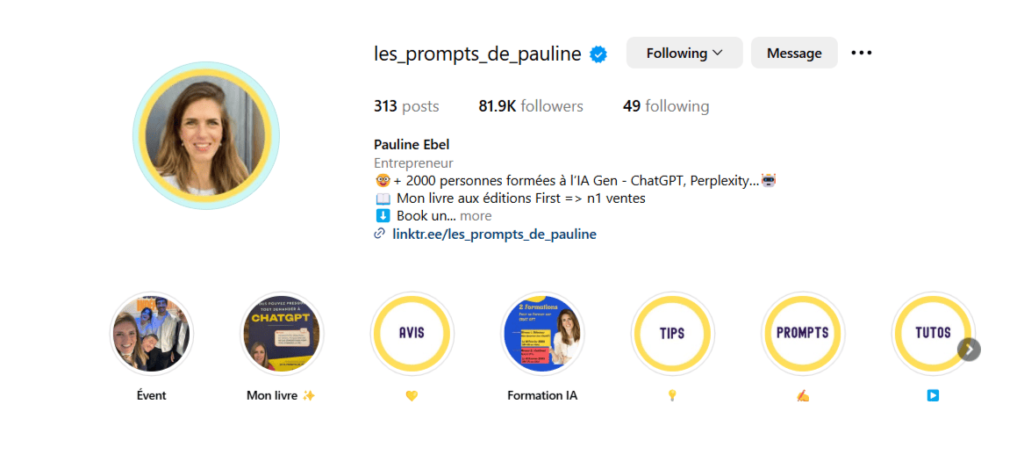Open the Following dropdown button
The image size is (1024, 455).
684,53
